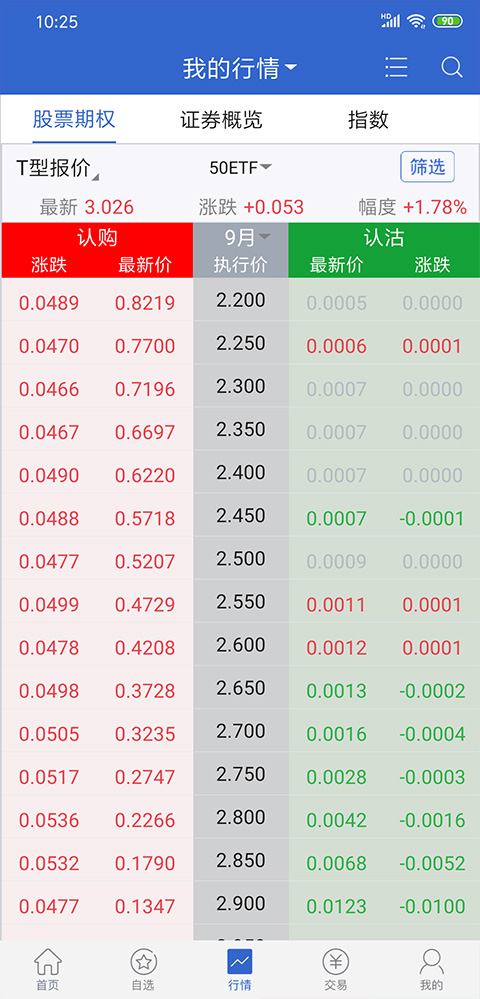Switch to the 指数 tab
The image size is (480, 999).
tap(368, 120)
